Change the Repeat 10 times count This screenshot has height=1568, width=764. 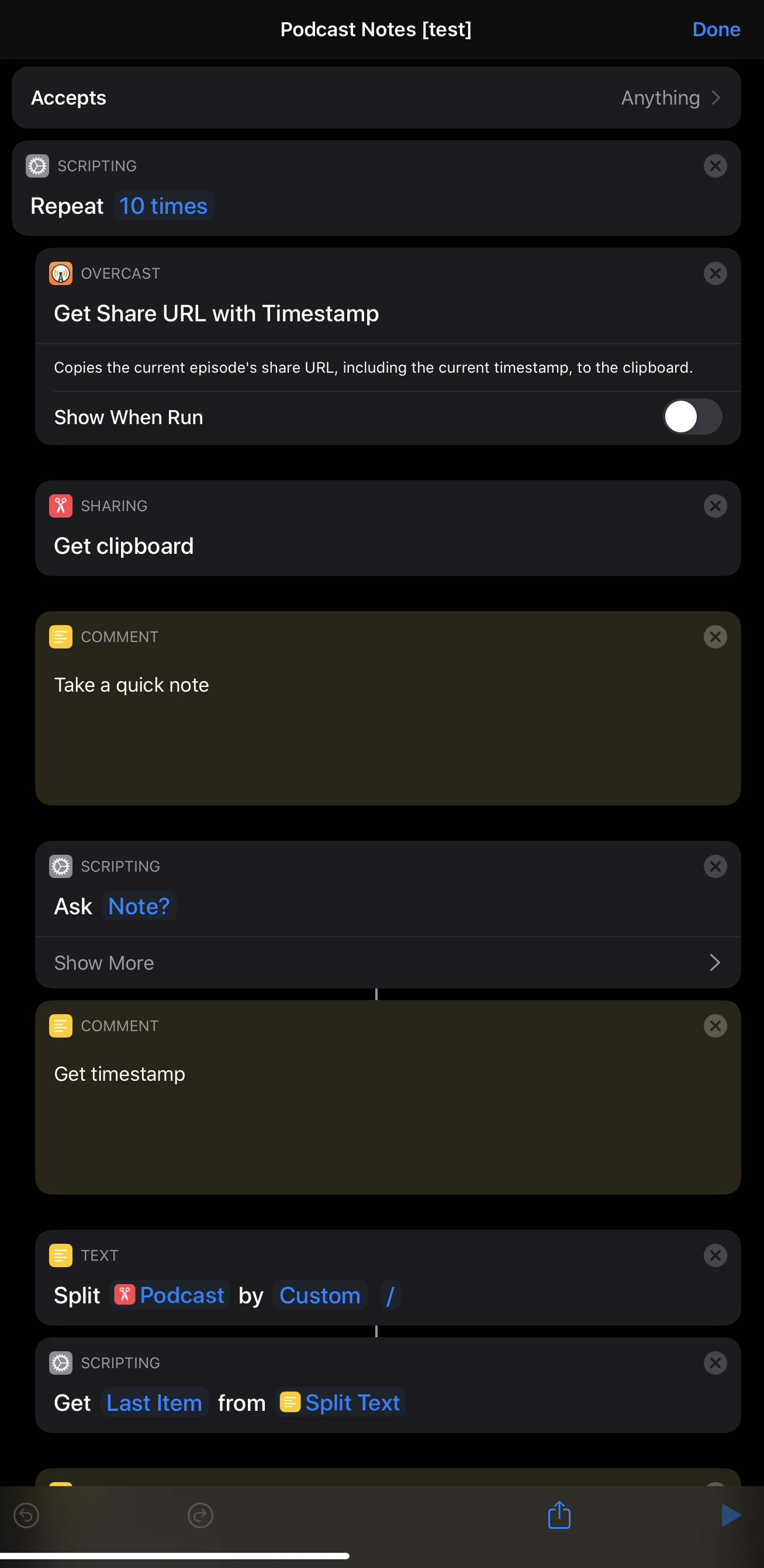click(x=163, y=206)
